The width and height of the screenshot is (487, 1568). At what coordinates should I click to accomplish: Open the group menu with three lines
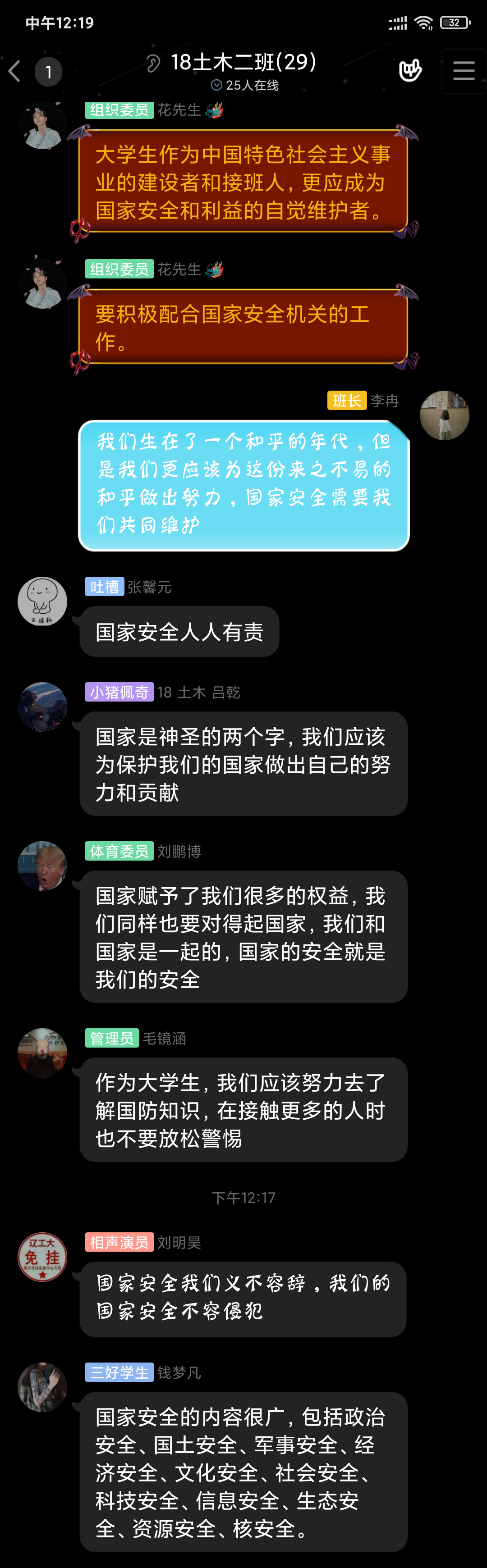click(x=464, y=71)
